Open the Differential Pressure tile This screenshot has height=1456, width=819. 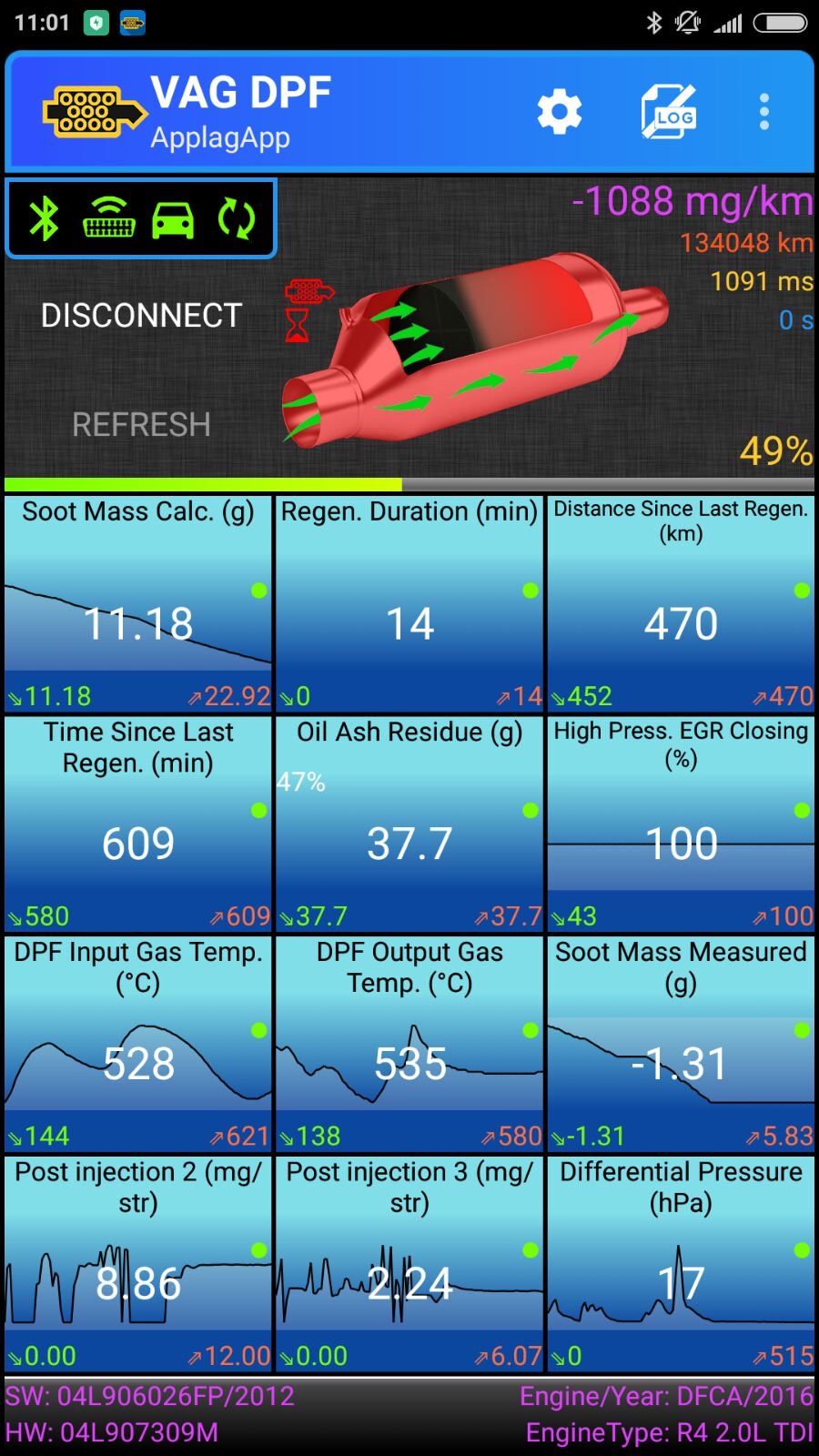pos(681,1265)
